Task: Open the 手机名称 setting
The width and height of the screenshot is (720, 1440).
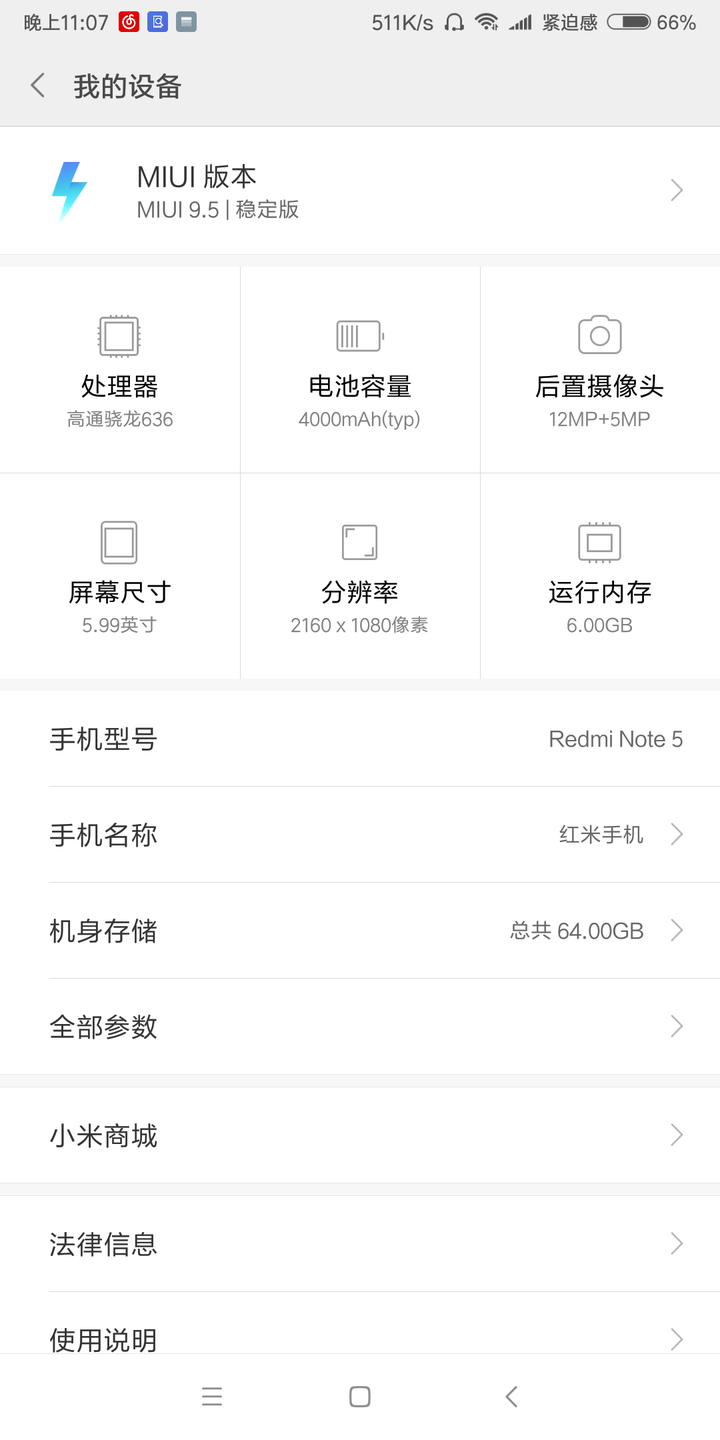Action: point(360,835)
